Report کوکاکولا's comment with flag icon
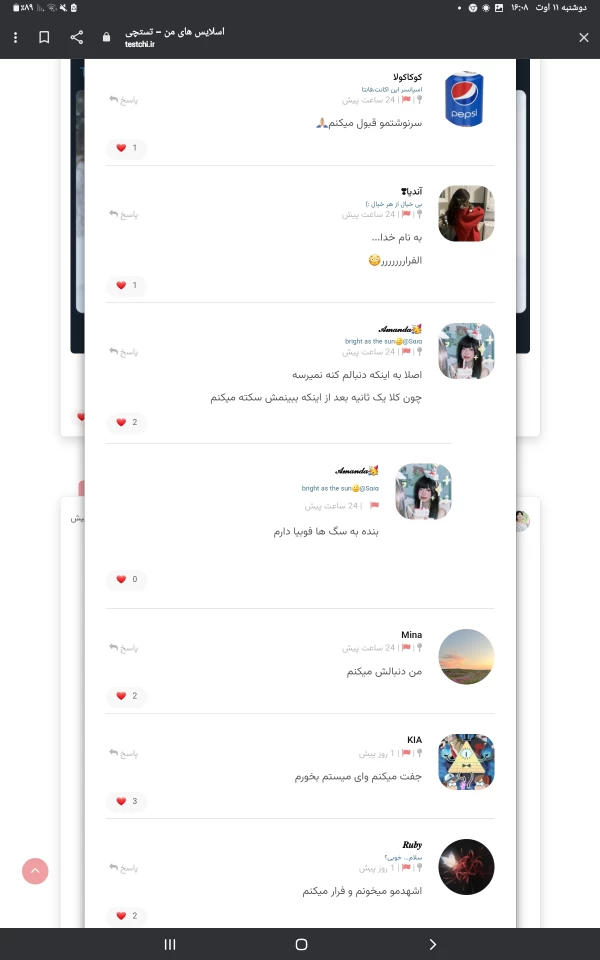Viewport: 600px width, 960px height. pyautogui.click(x=407, y=100)
